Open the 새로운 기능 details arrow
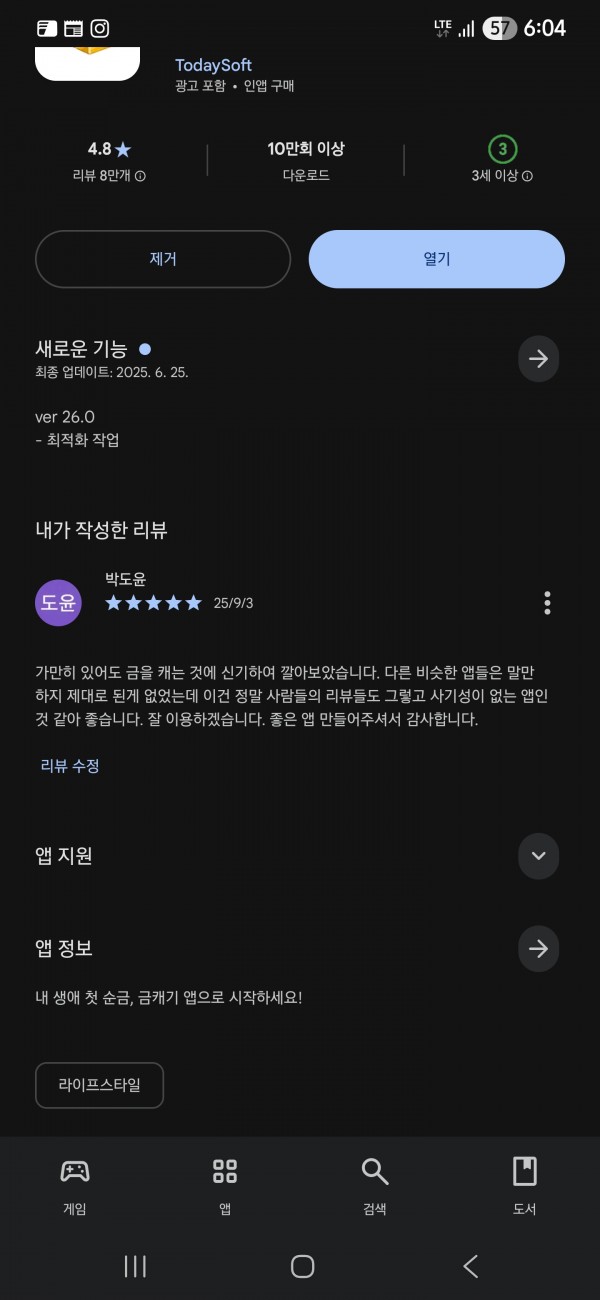600x1300 pixels. (x=538, y=359)
